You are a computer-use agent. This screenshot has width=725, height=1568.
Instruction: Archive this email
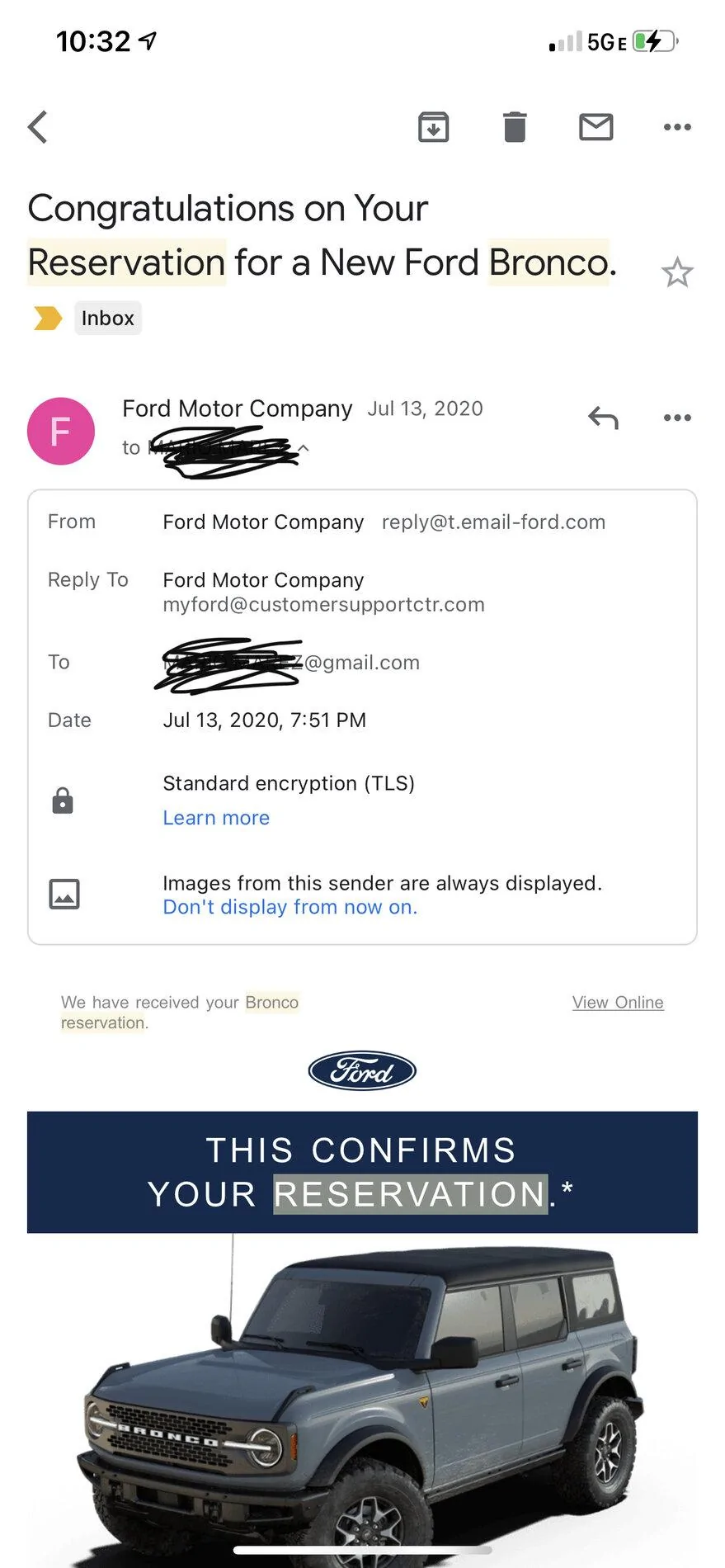pos(433,127)
